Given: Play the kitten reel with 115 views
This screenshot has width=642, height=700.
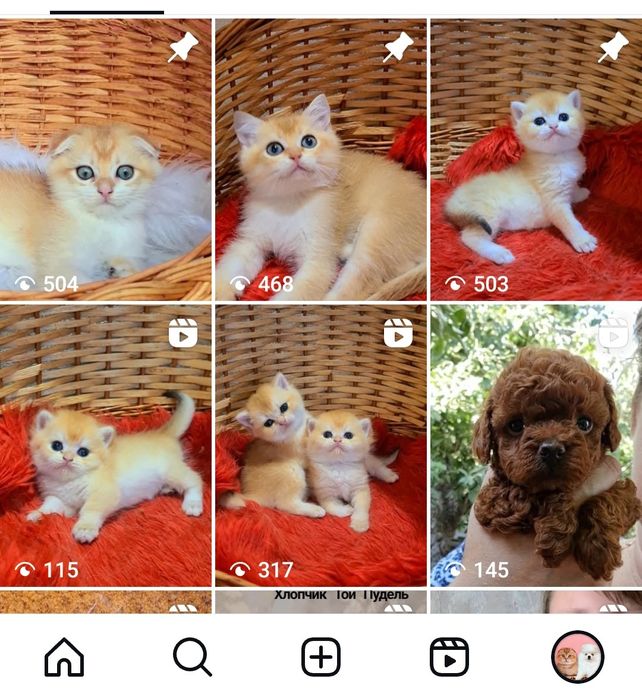Looking at the screenshot, I should tap(105, 446).
